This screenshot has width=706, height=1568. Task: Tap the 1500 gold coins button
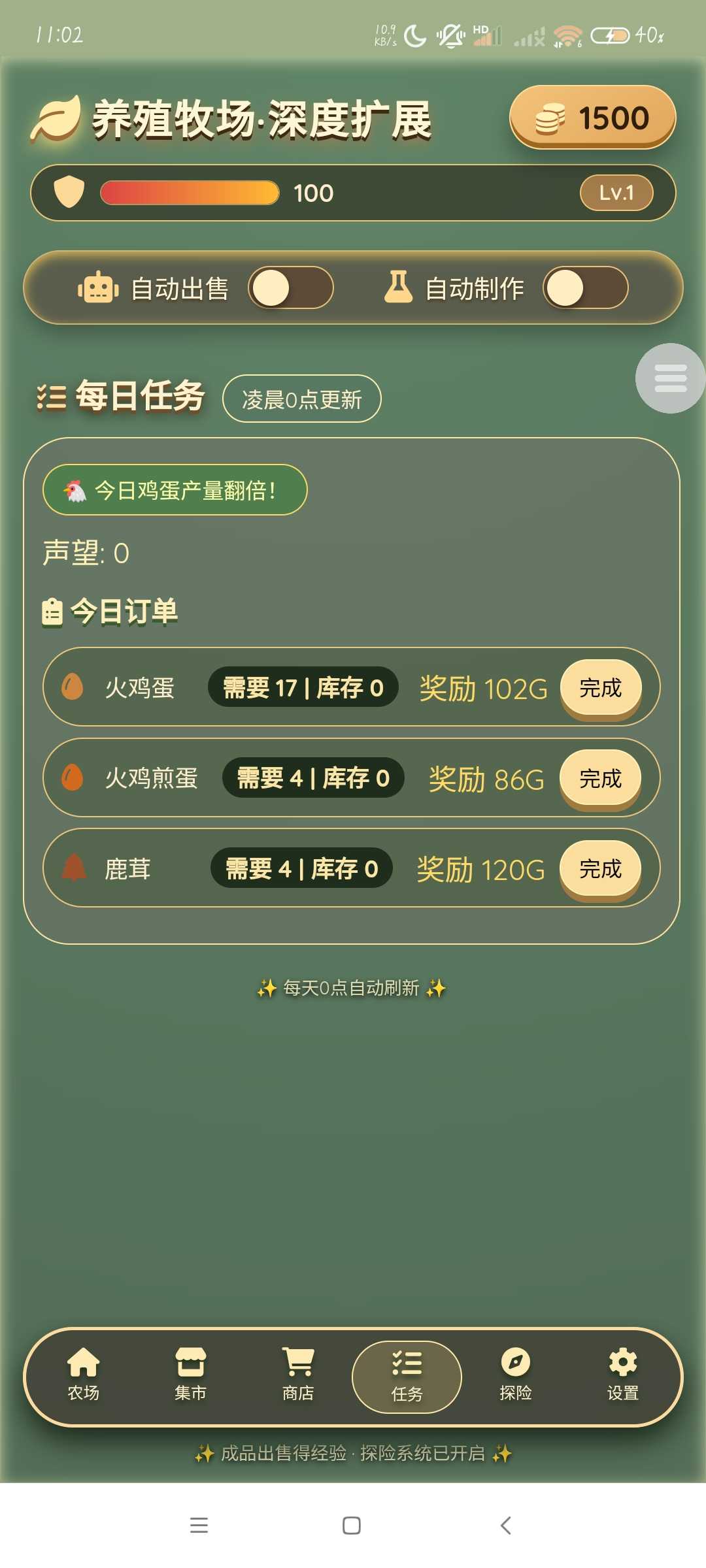592,118
